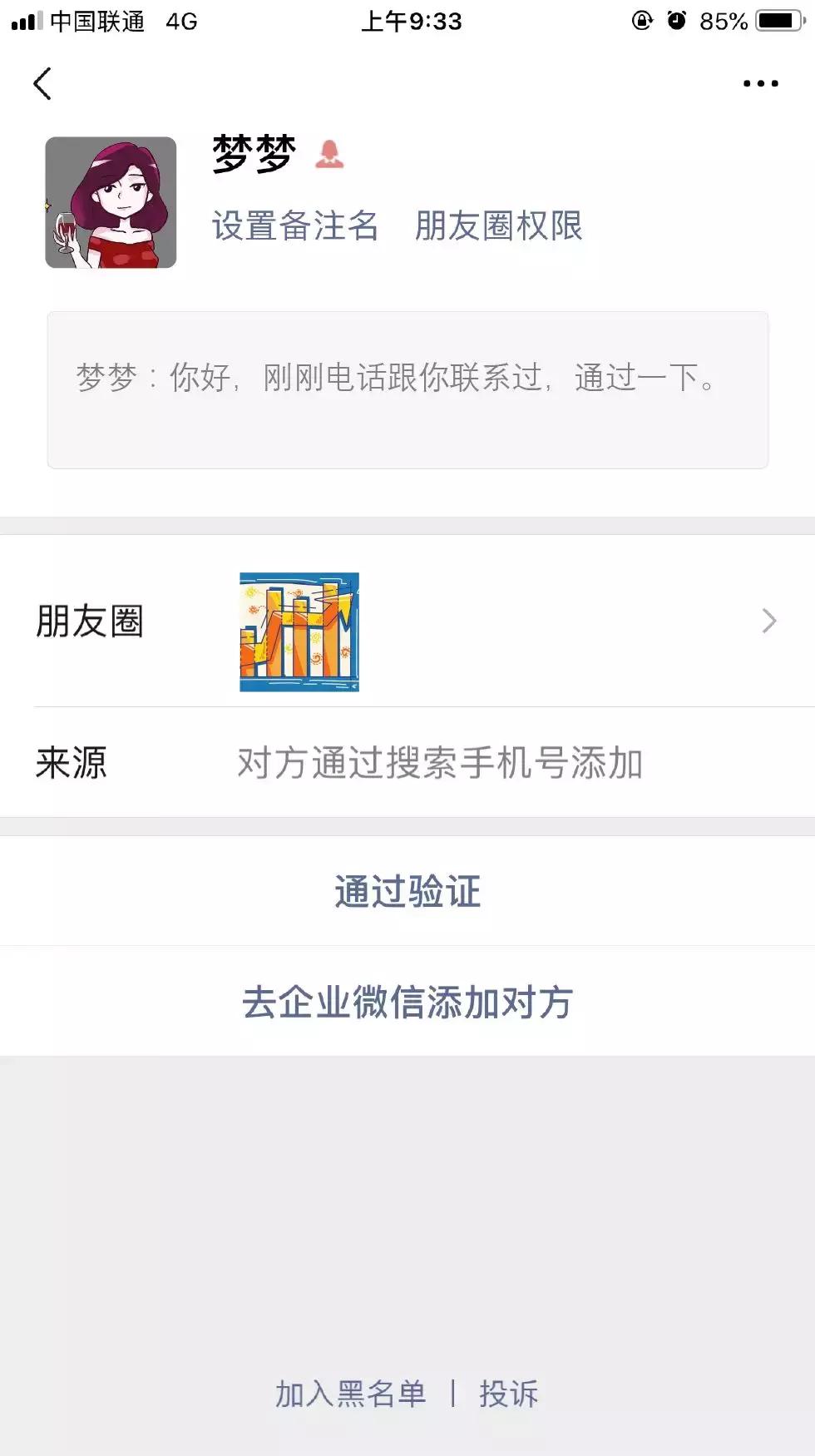Screen dimensions: 815x1456
Task: Tap 投诉 to report this user
Action: (x=508, y=1391)
